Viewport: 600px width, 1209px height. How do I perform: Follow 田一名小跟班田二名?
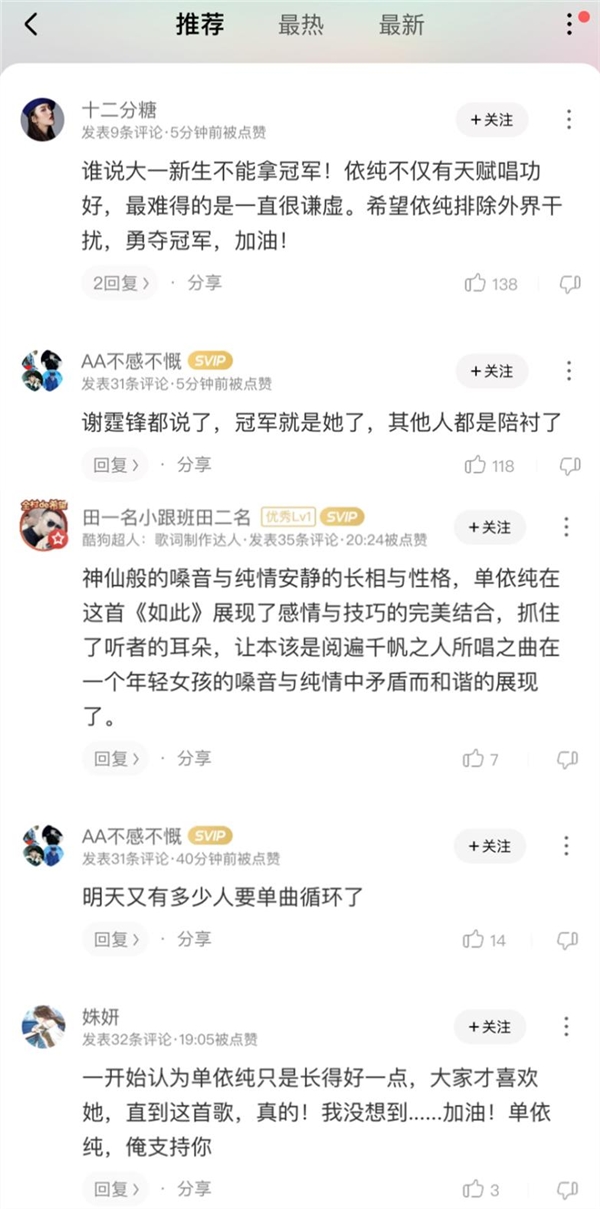pos(490,527)
